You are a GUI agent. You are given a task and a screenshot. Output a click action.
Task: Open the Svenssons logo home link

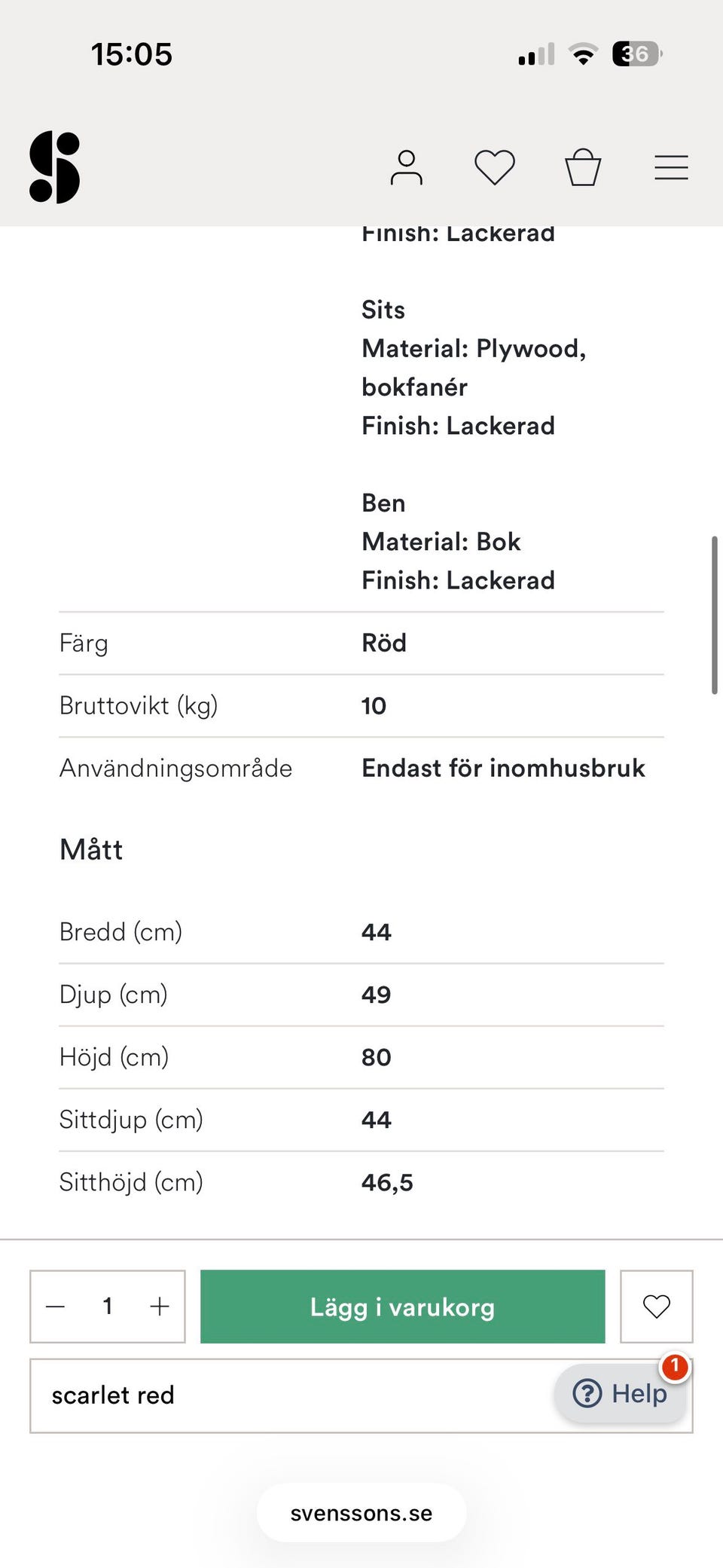[x=54, y=167]
